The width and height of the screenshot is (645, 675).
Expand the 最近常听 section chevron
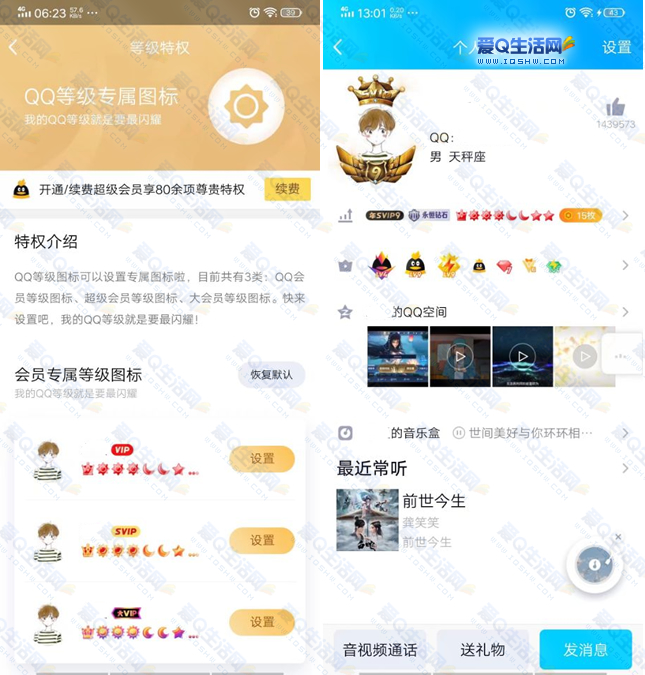625,468
